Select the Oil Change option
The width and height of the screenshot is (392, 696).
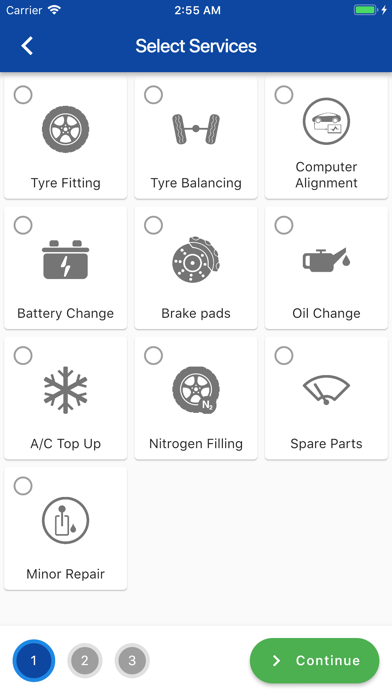tap(326, 268)
